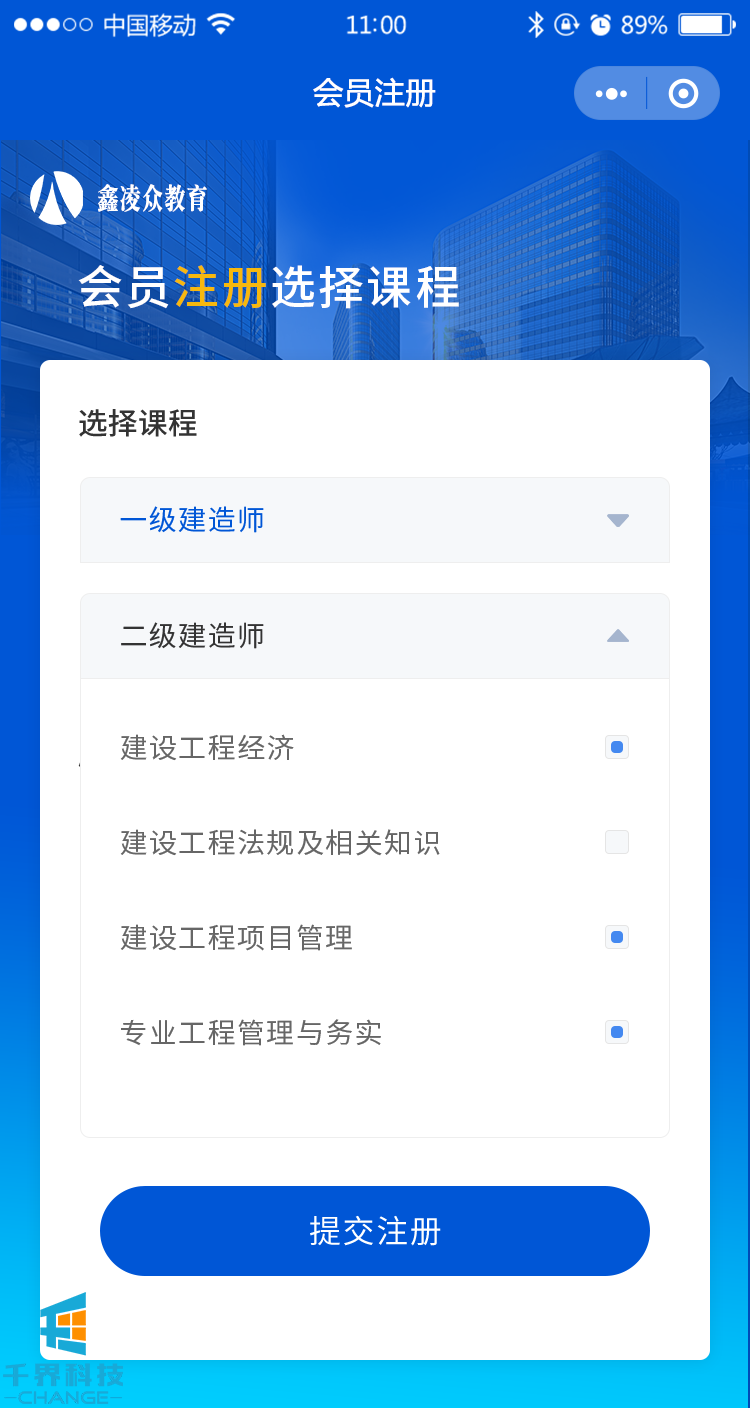750x1408 pixels.
Task: Expand the 一级建造师 course section
Action: [617, 520]
